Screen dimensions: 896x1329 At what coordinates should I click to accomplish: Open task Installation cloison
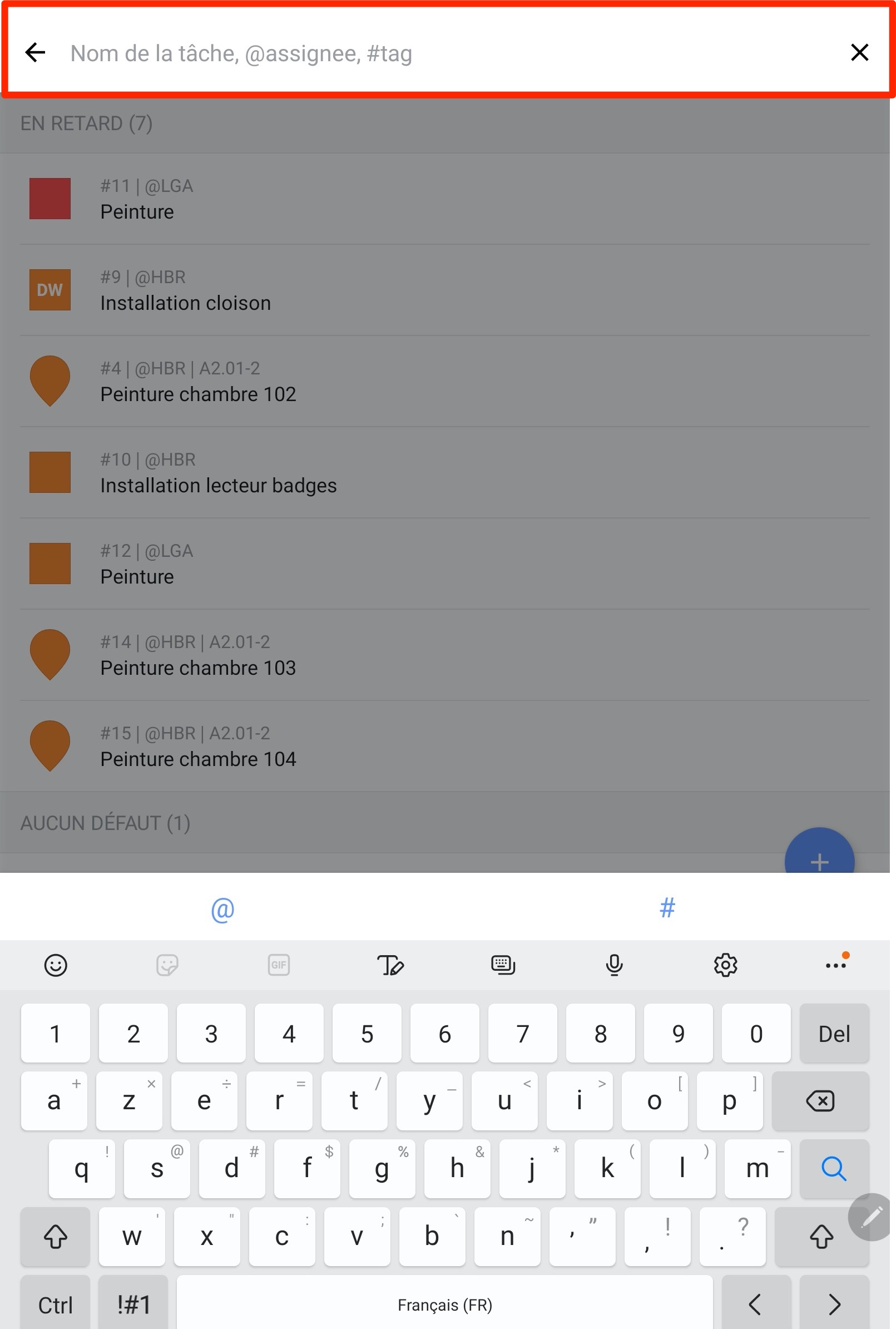444,290
